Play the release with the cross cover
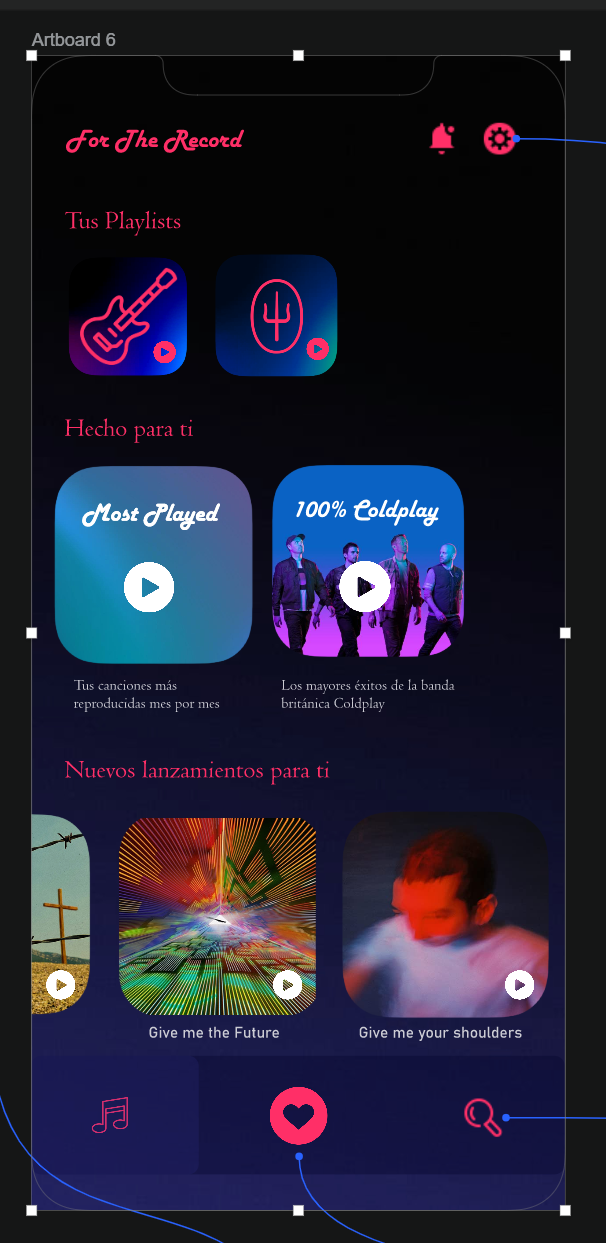 (x=60, y=985)
